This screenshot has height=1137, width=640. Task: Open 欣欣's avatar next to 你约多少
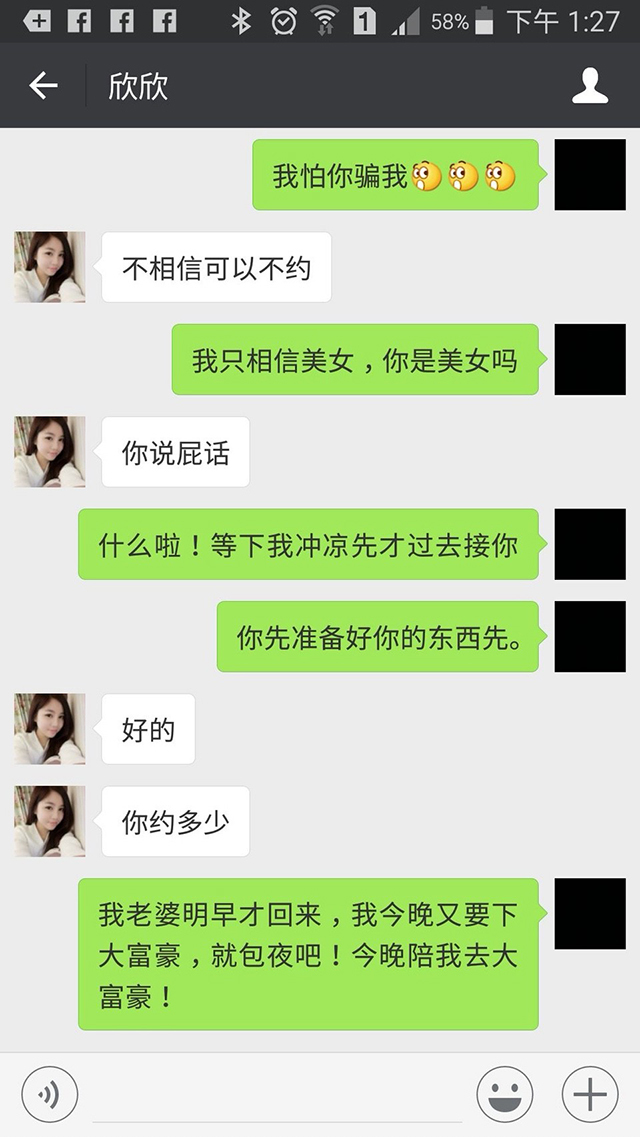[50, 821]
